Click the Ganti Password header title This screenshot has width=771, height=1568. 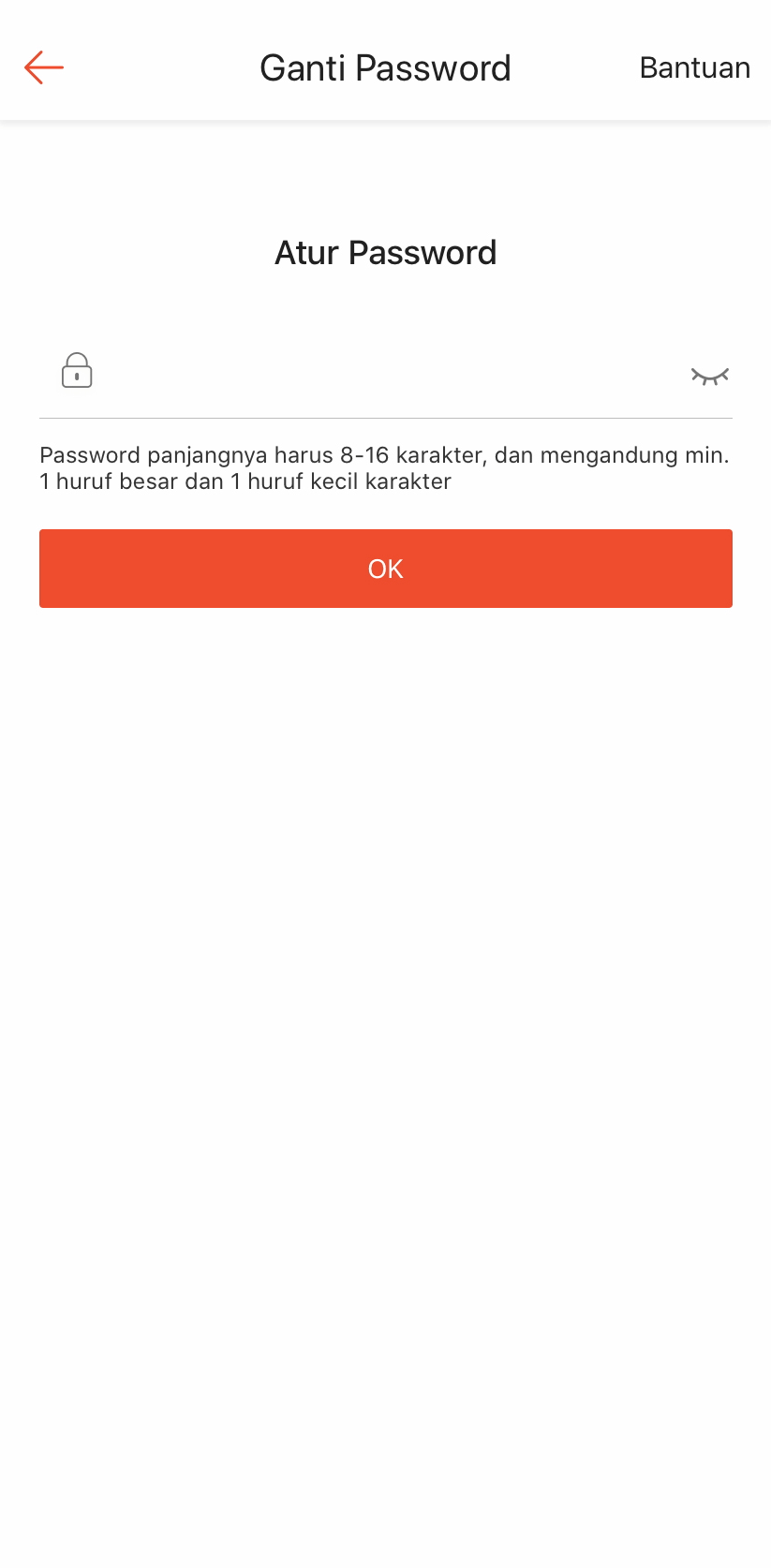pyautogui.click(x=385, y=67)
